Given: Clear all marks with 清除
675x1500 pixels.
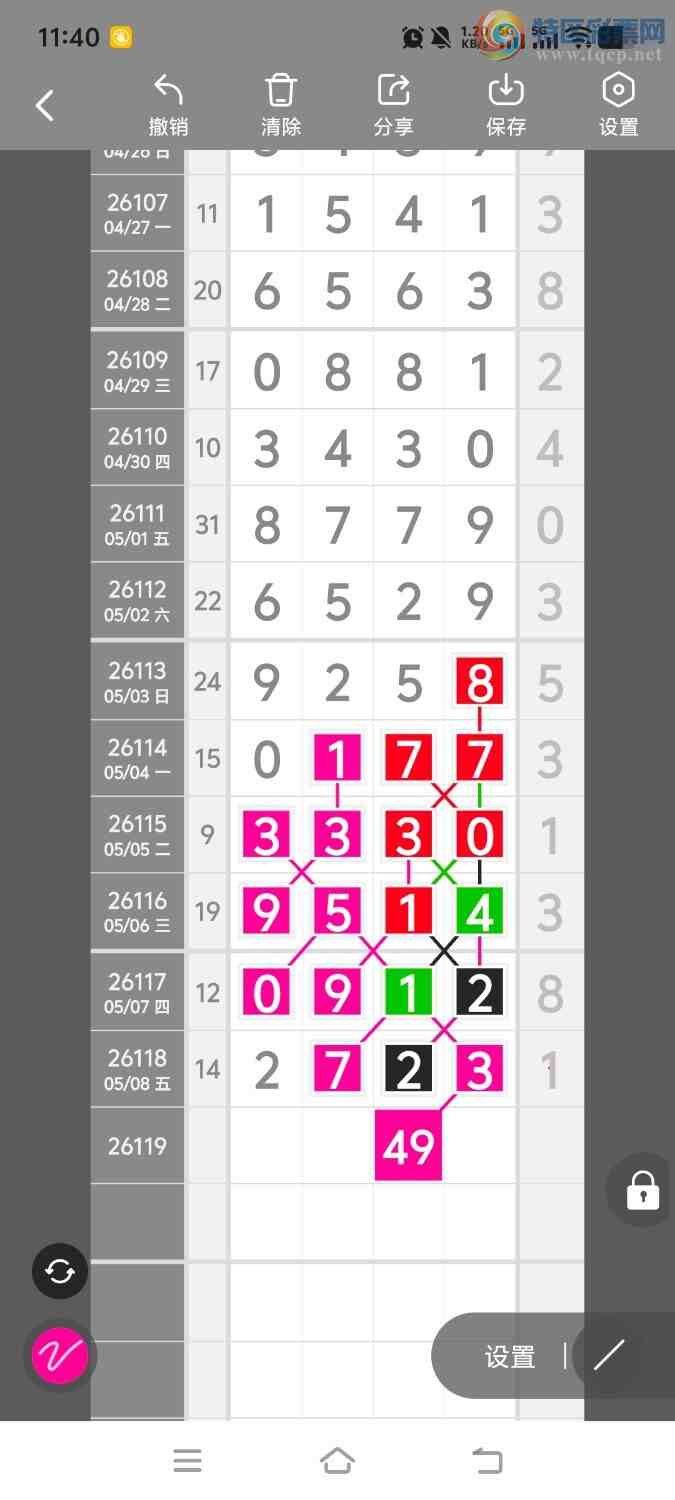Looking at the screenshot, I should pyautogui.click(x=281, y=105).
